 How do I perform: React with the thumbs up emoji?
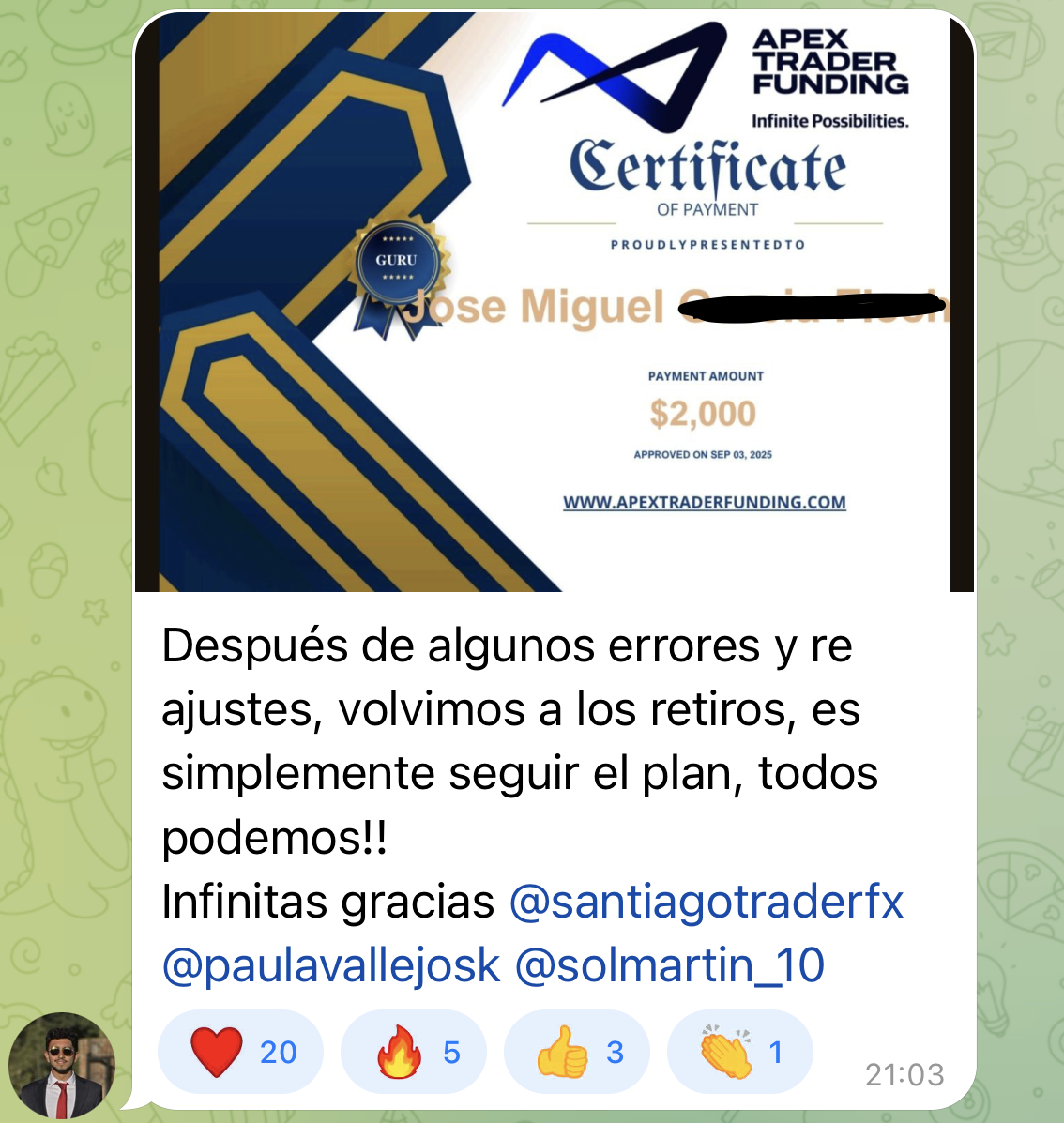(x=577, y=1052)
